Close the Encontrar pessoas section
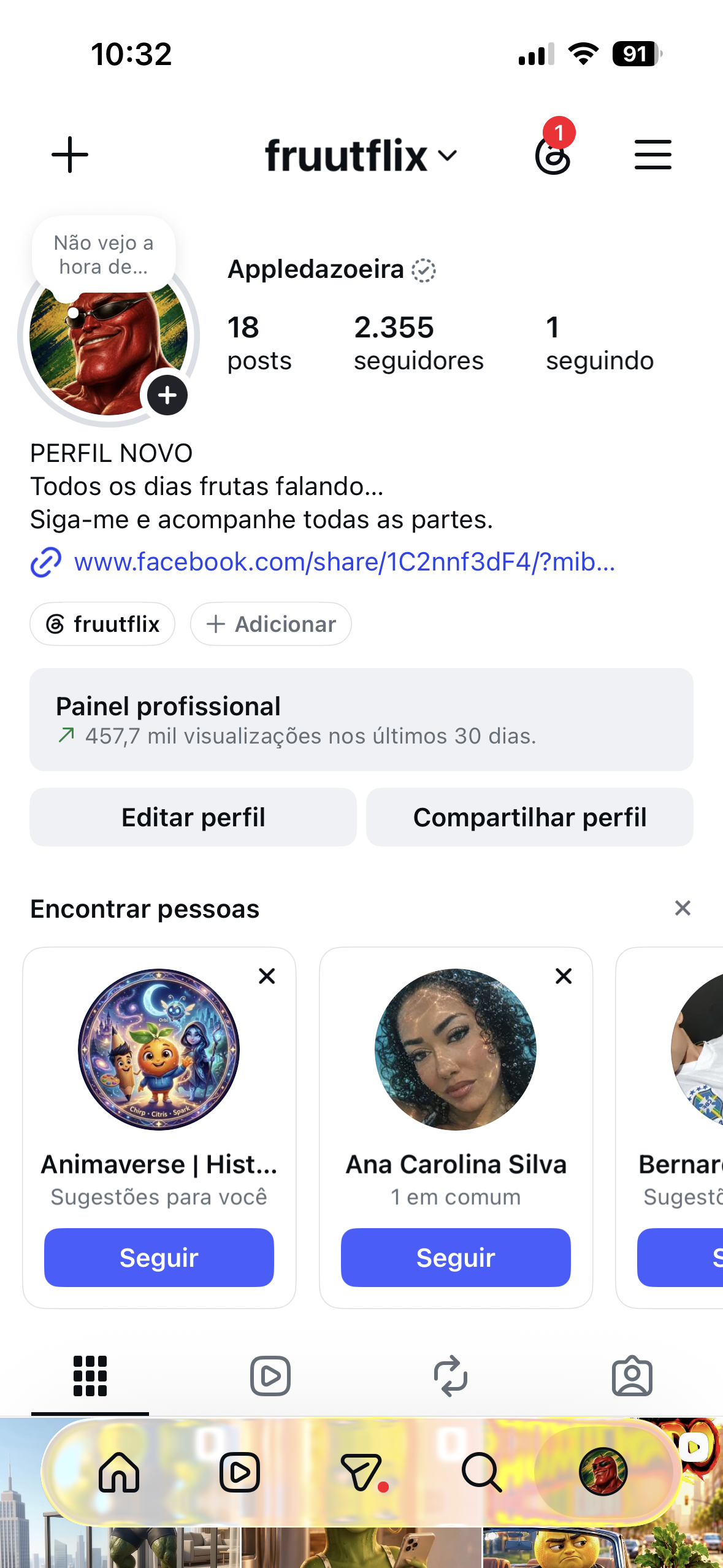Viewport: 723px width, 1568px height. [683, 908]
